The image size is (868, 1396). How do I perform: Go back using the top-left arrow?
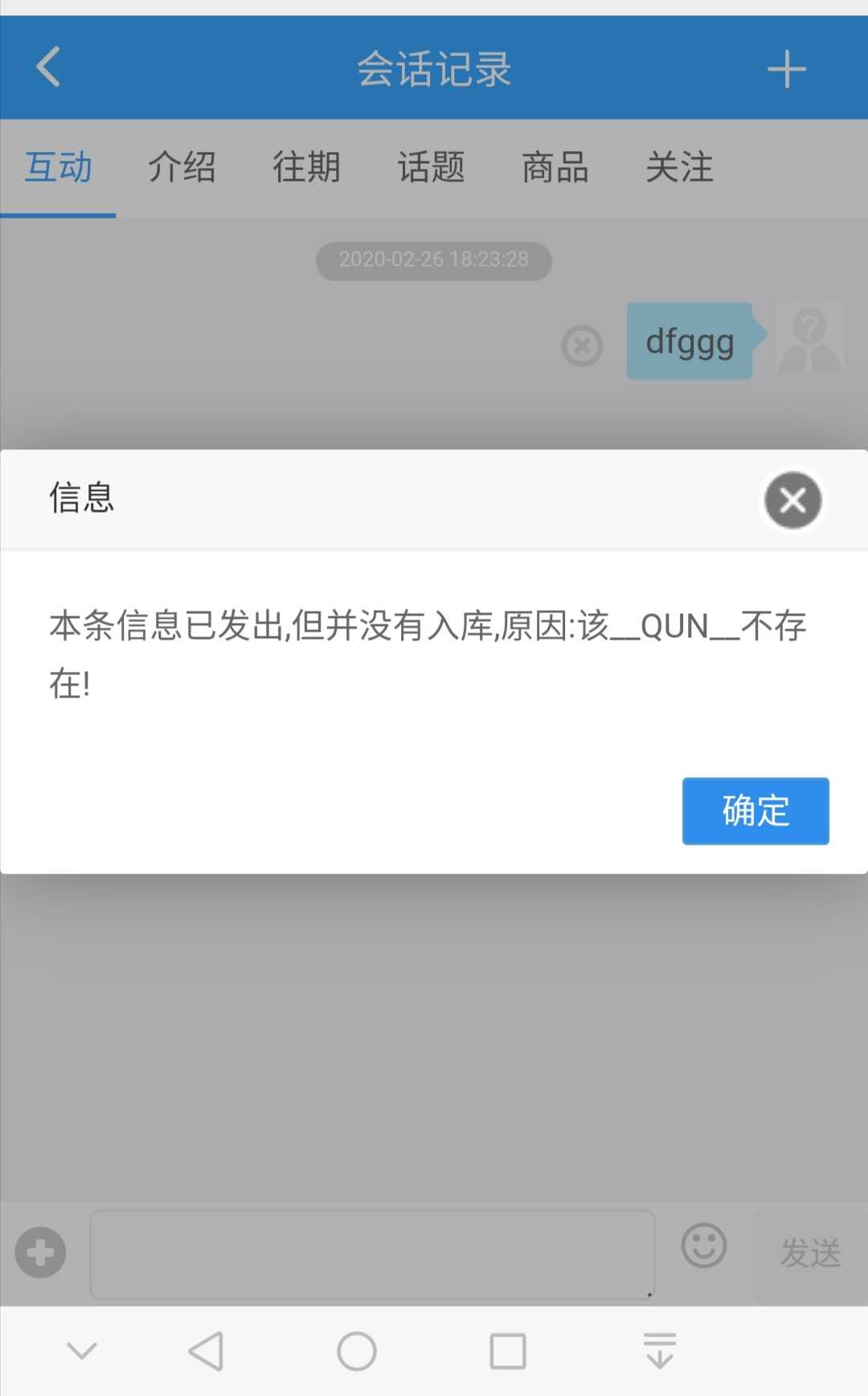(49, 67)
